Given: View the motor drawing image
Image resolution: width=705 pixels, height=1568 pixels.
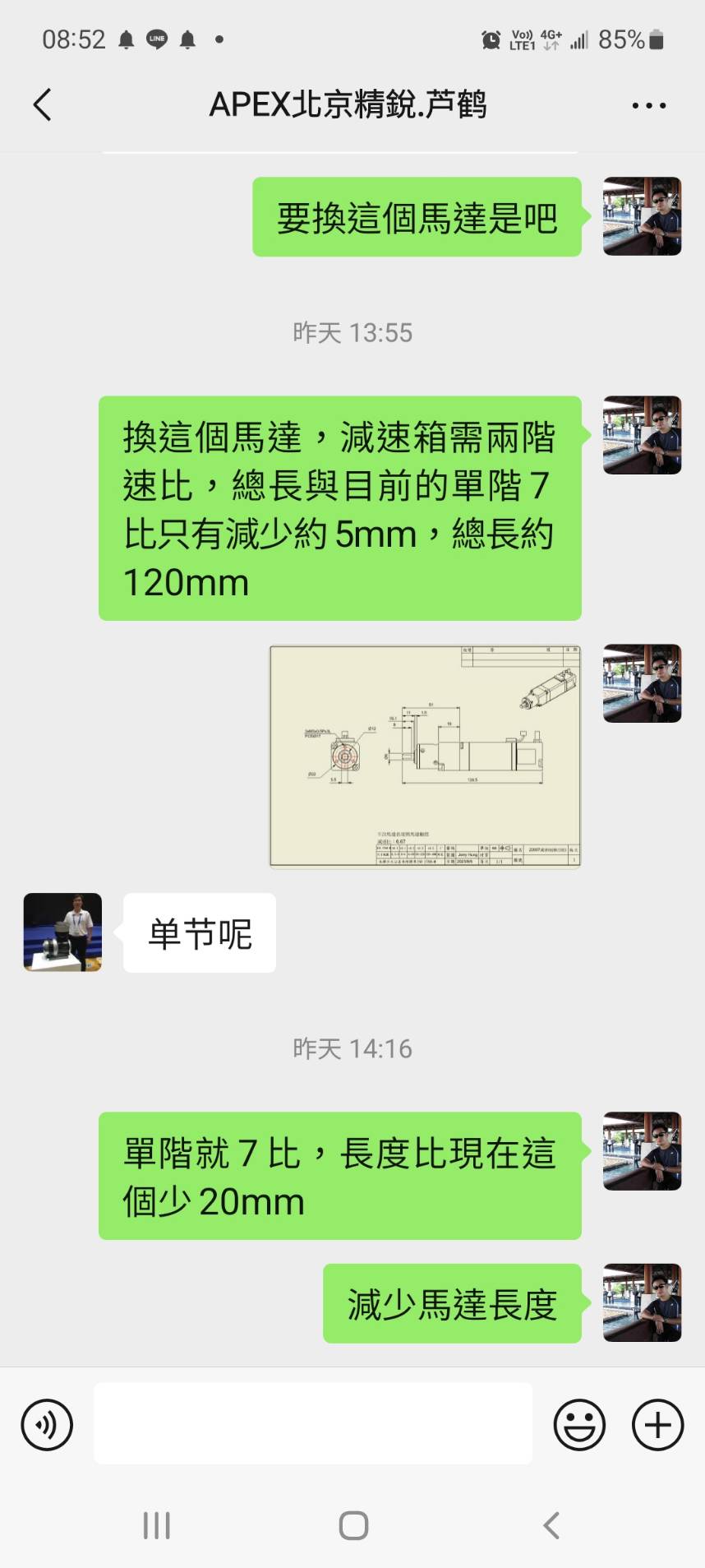Looking at the screenshot, I should point(425,756).
